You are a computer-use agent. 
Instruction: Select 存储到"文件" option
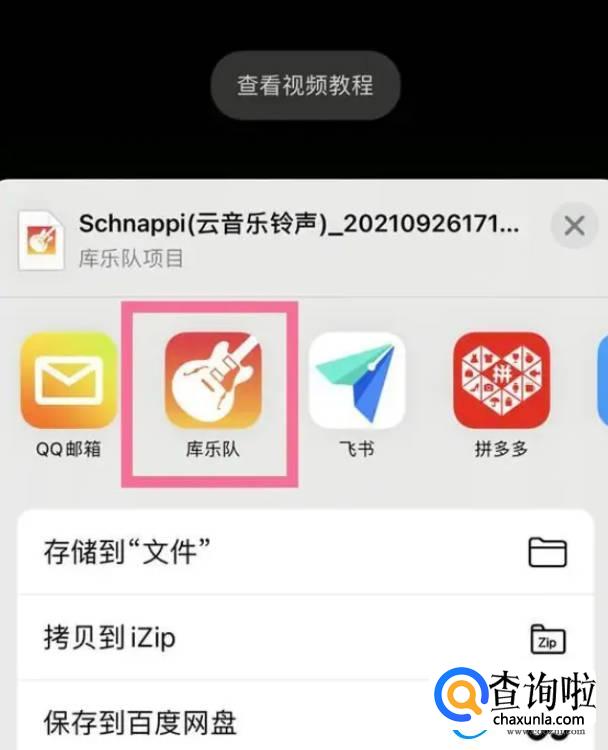pyautogui.click(x=305, y=552)
